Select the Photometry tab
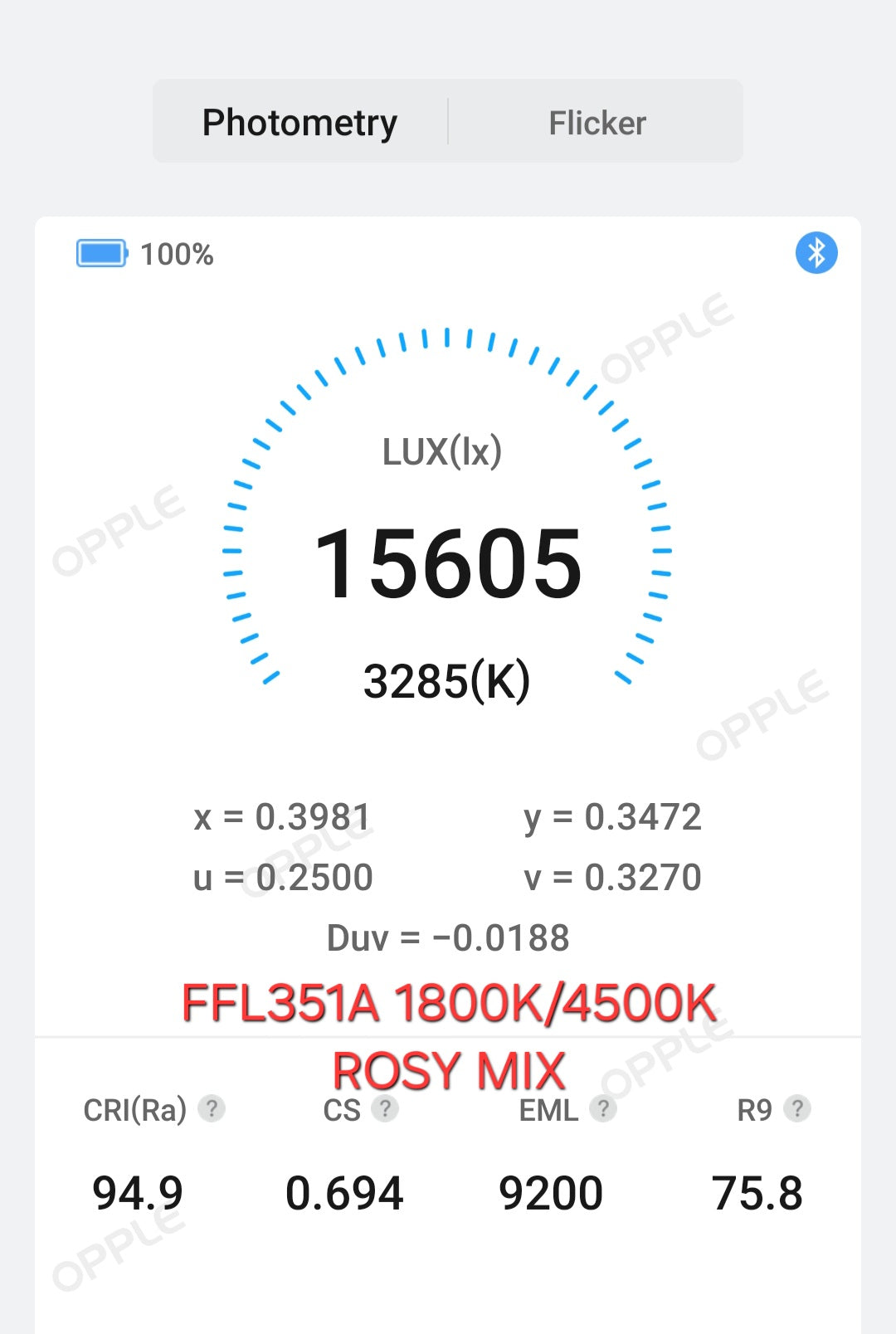This screenshot has height=1334, width=896. 299,123
